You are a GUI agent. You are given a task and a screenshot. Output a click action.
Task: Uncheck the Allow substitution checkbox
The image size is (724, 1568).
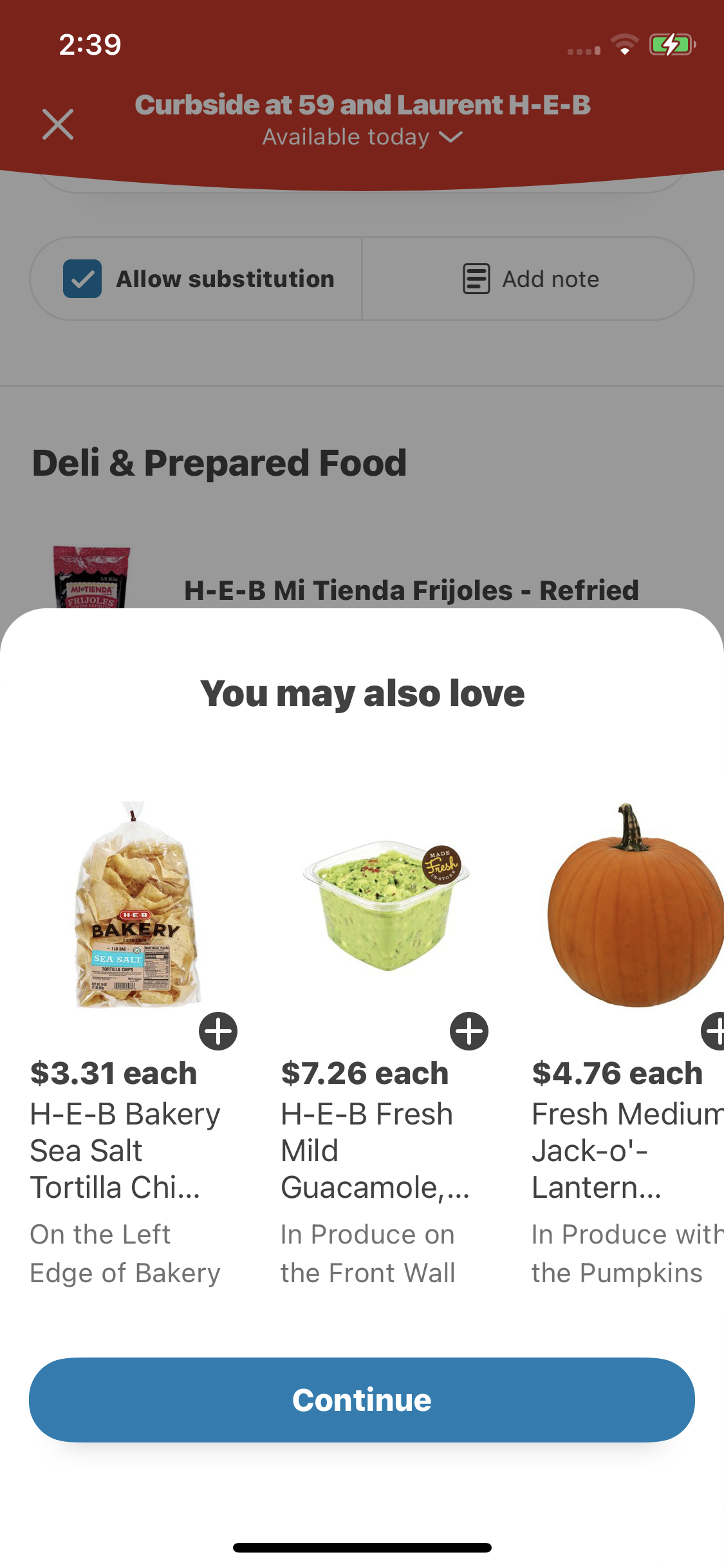point(83,279)
